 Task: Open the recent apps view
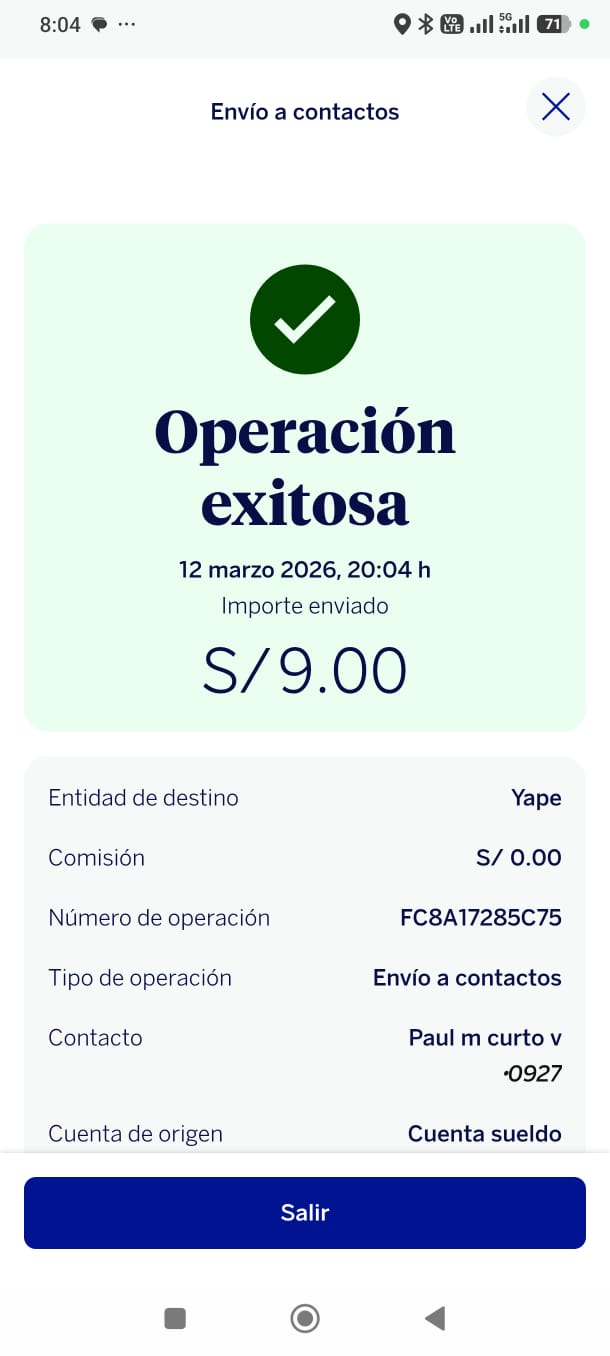[175, 1318]
